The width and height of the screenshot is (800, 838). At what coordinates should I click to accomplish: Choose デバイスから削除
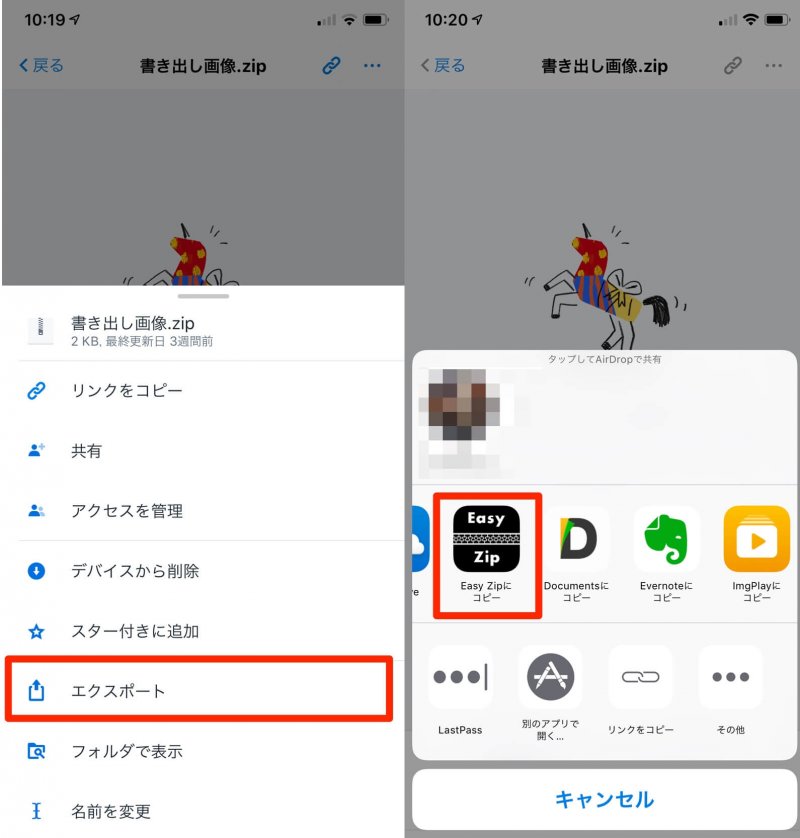click(x=198, y=571)
